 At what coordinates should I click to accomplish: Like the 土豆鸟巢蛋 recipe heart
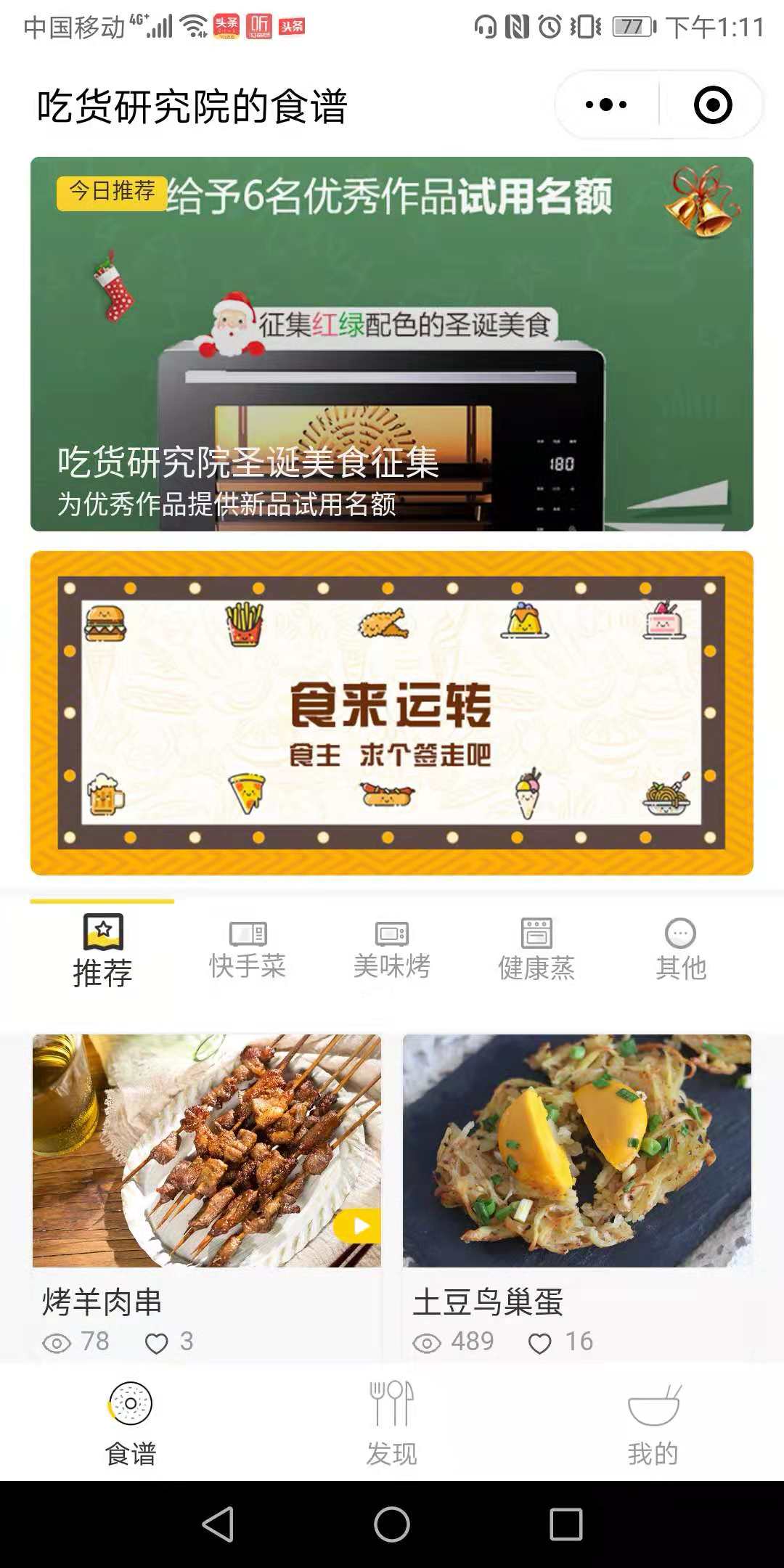pos(541,1342)
